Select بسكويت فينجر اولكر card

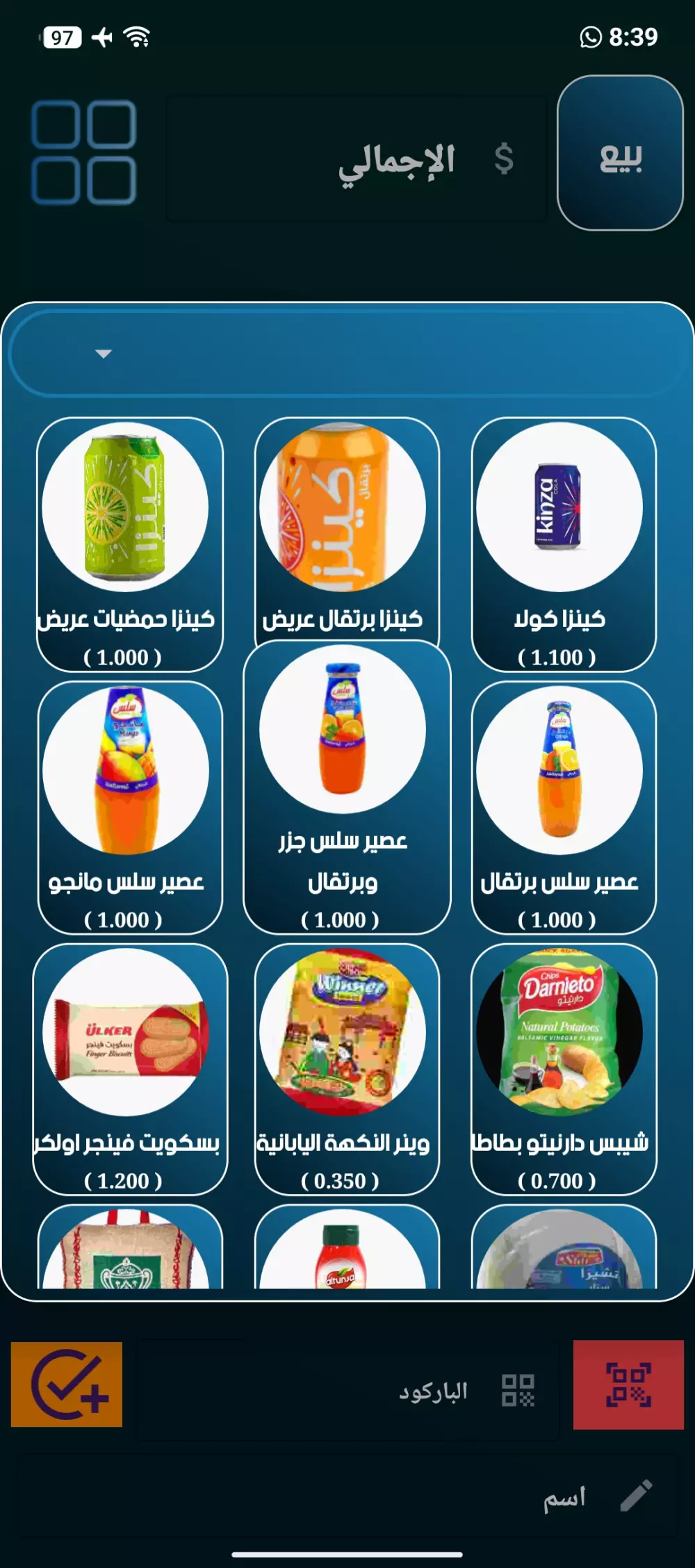pyautogui.click(x=129, y=1069)
